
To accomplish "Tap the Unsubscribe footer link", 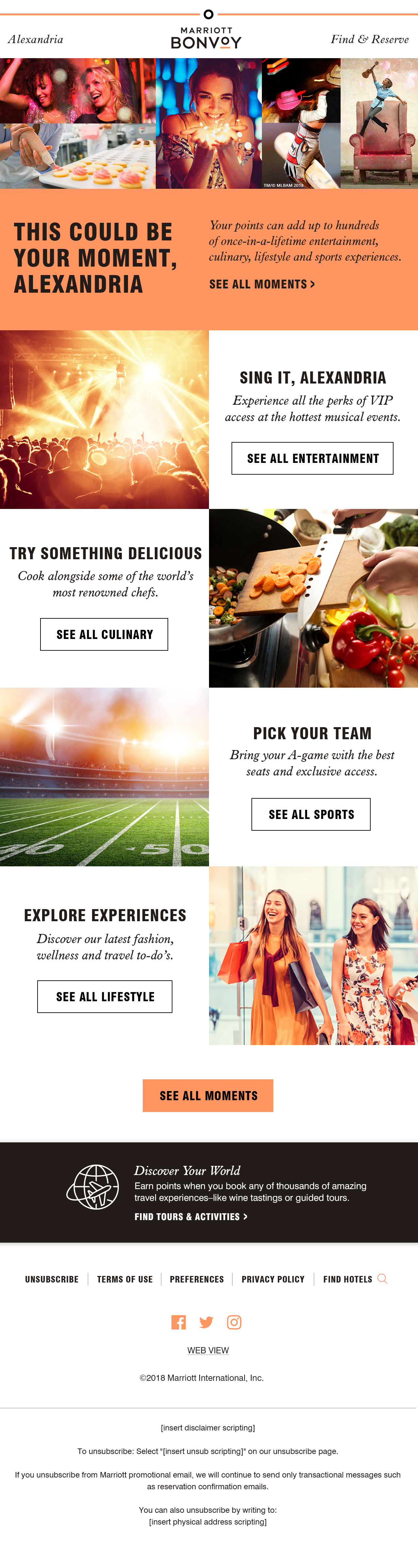I will tap(52, 1279).
